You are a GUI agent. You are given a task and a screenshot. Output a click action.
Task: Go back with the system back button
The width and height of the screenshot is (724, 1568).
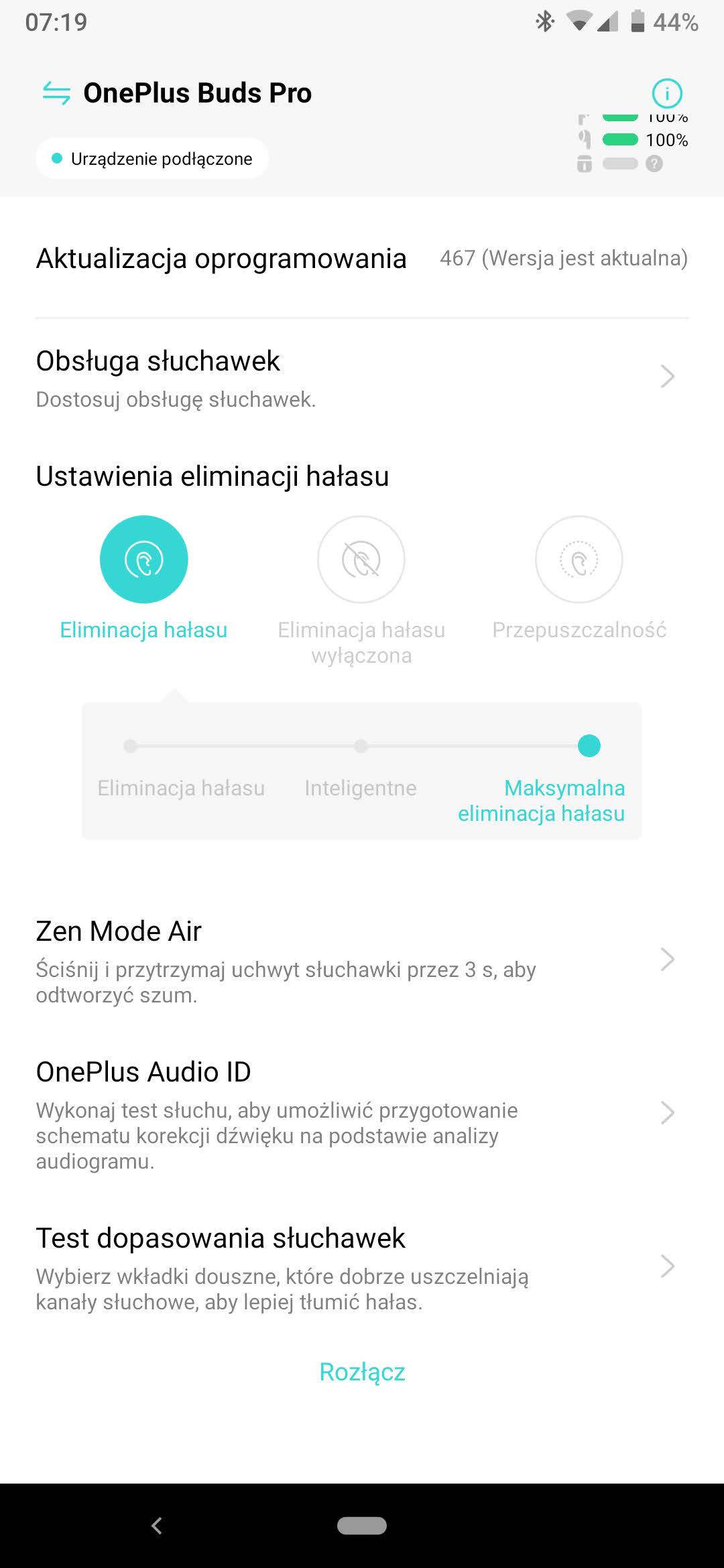click(157, 1526)
